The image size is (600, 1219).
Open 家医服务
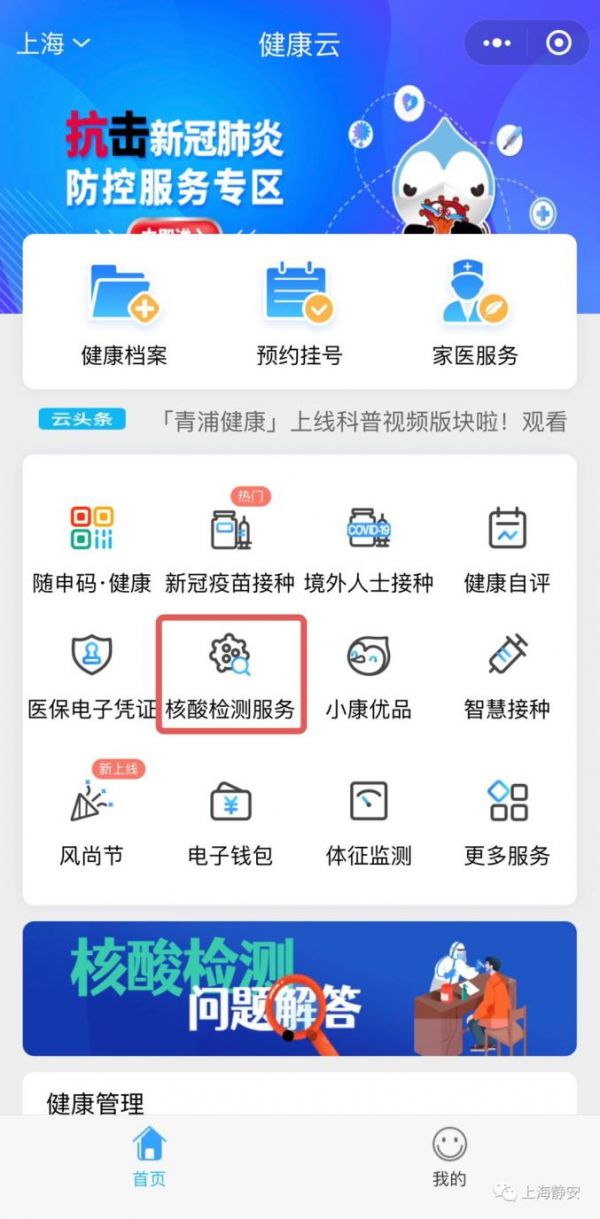click(475, 312)
